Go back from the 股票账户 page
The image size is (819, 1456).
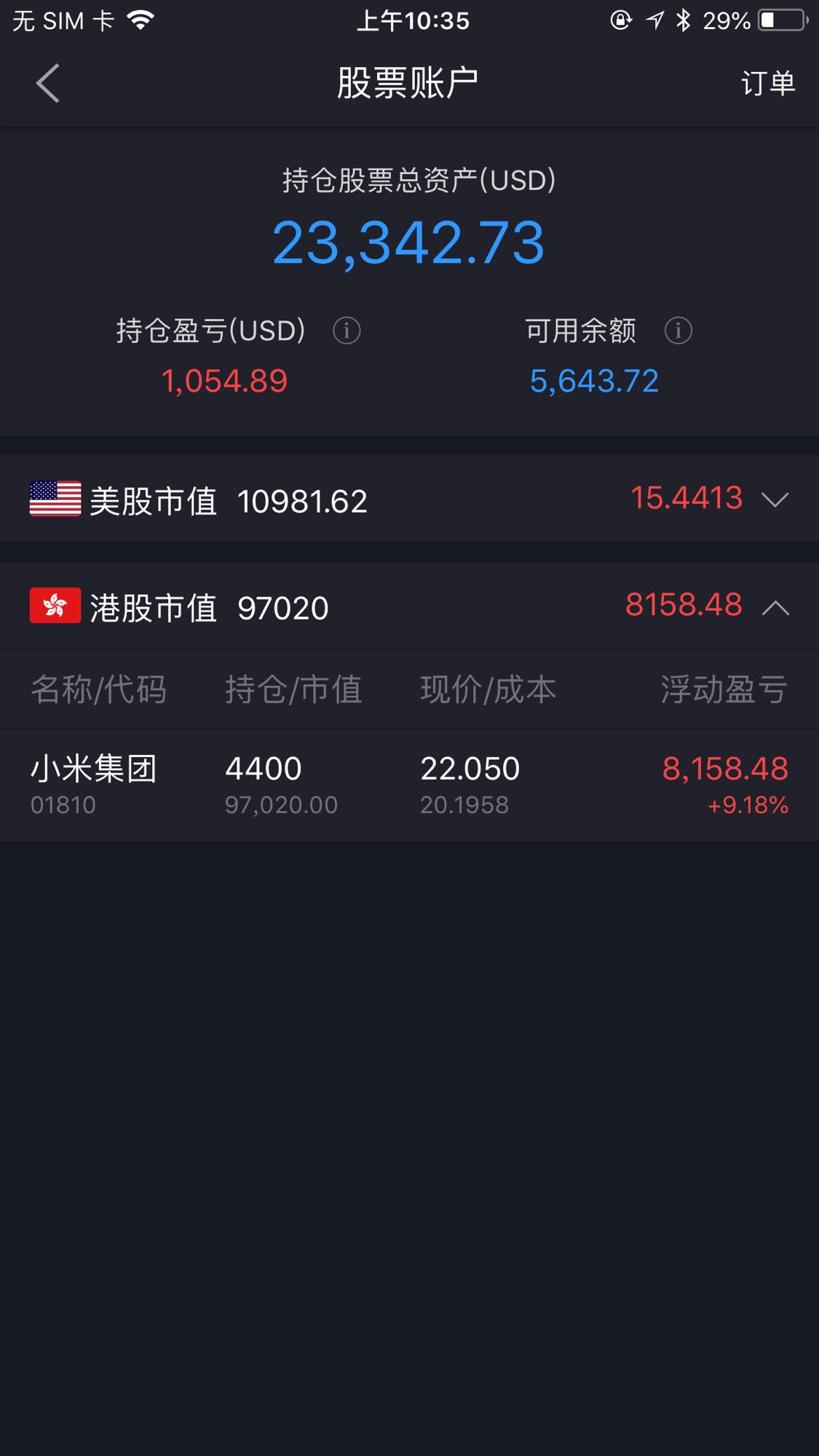coord(48,83)
